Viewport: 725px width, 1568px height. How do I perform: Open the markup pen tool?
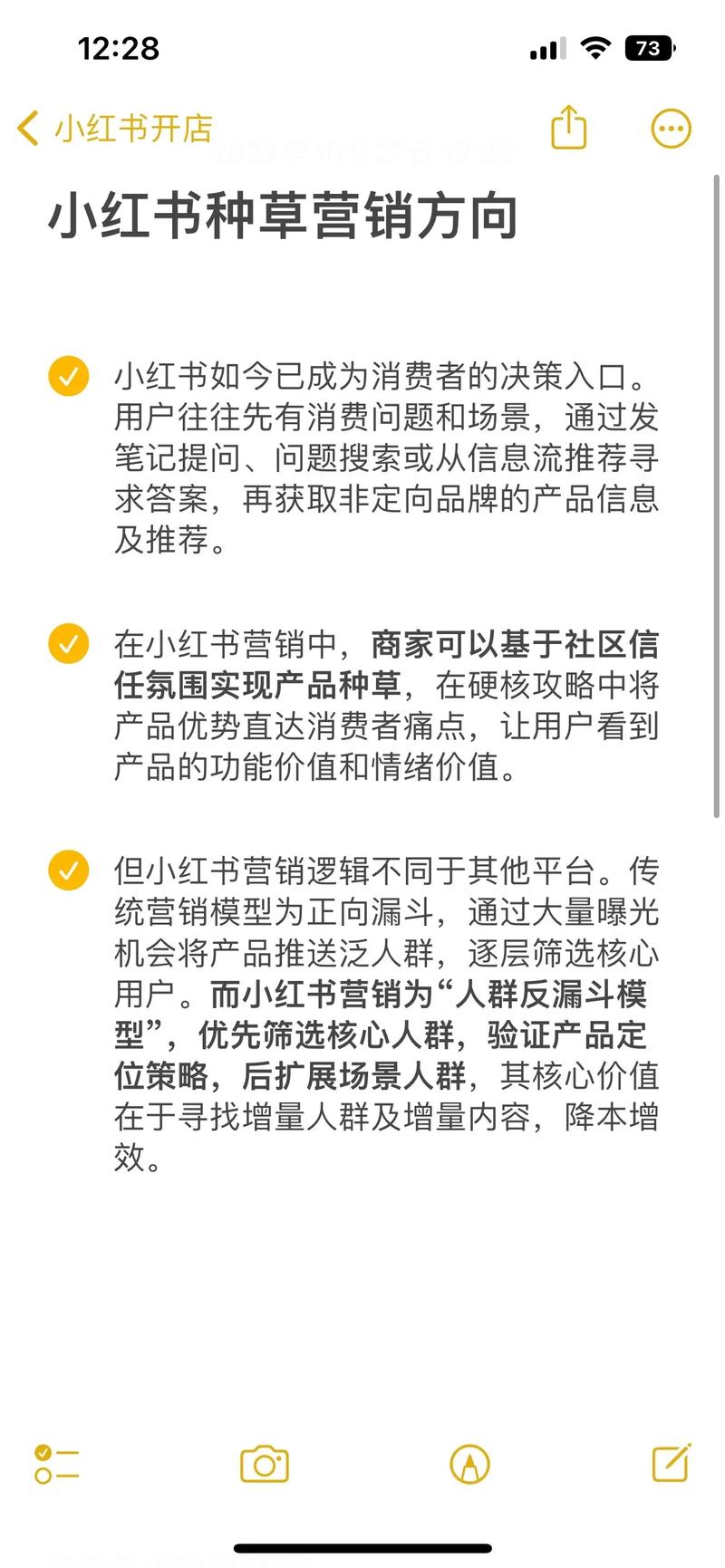(469, 1464)
